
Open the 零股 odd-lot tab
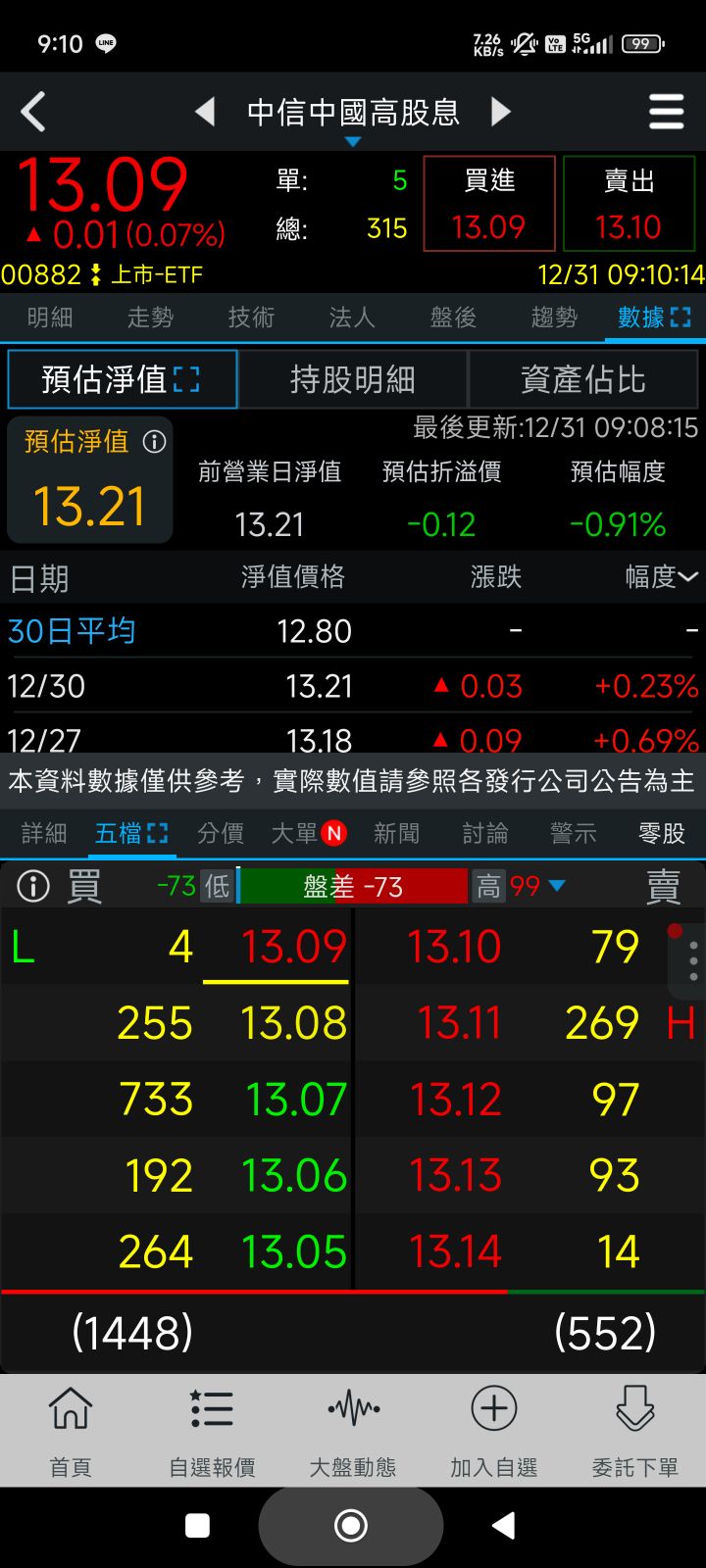[661, 833]
